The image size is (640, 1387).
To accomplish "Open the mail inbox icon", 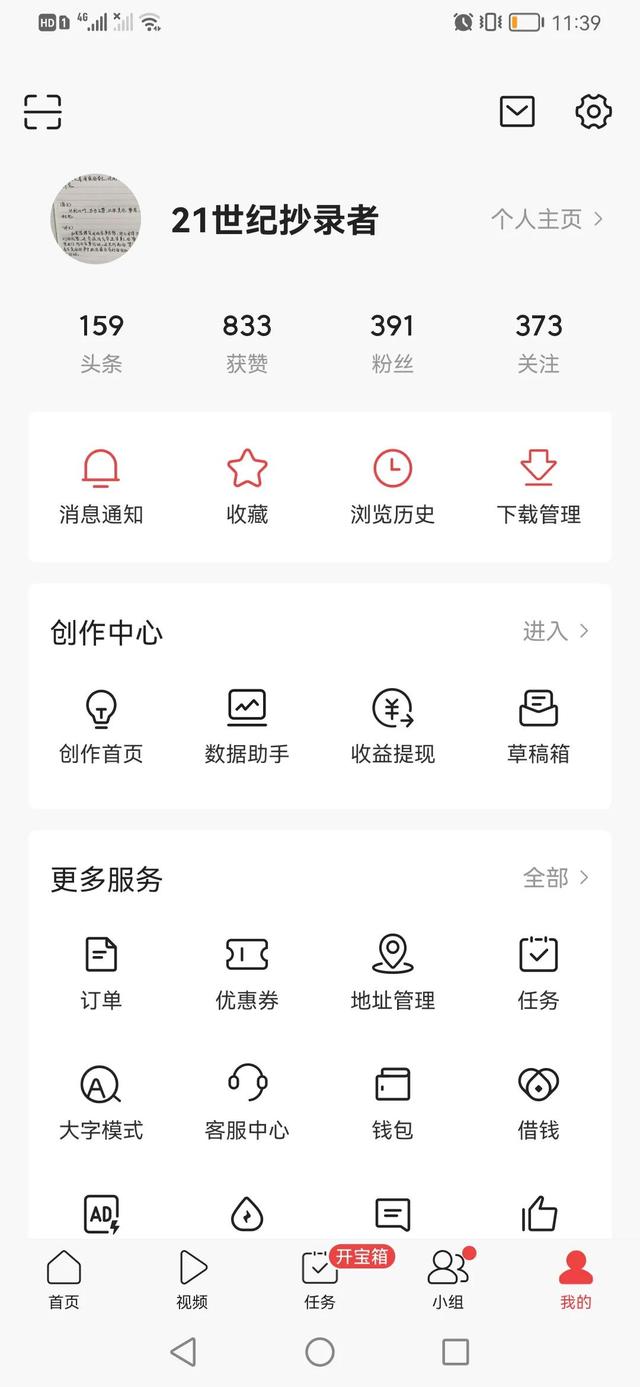I will coord(517,112).
